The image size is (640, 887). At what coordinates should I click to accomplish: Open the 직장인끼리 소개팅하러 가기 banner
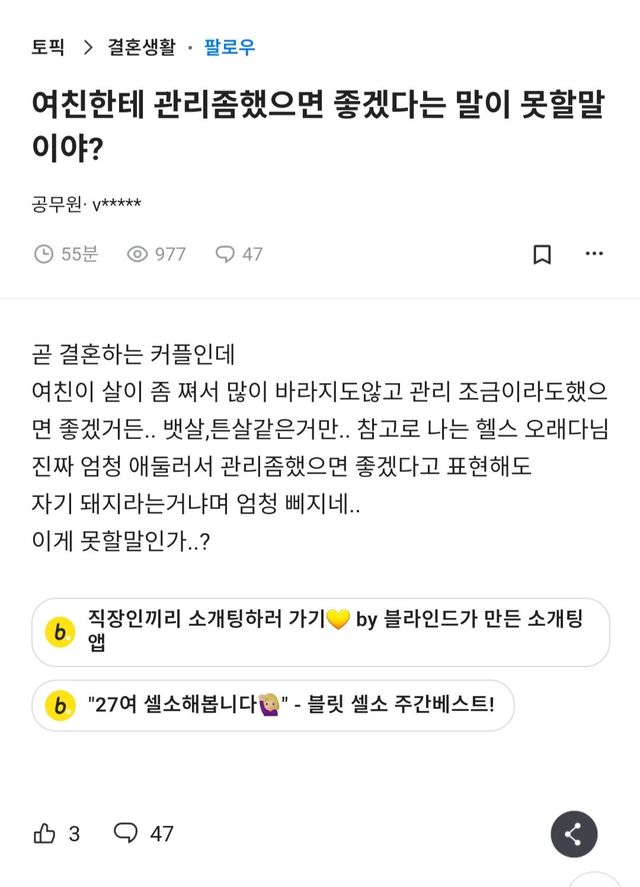pos(320,631)
